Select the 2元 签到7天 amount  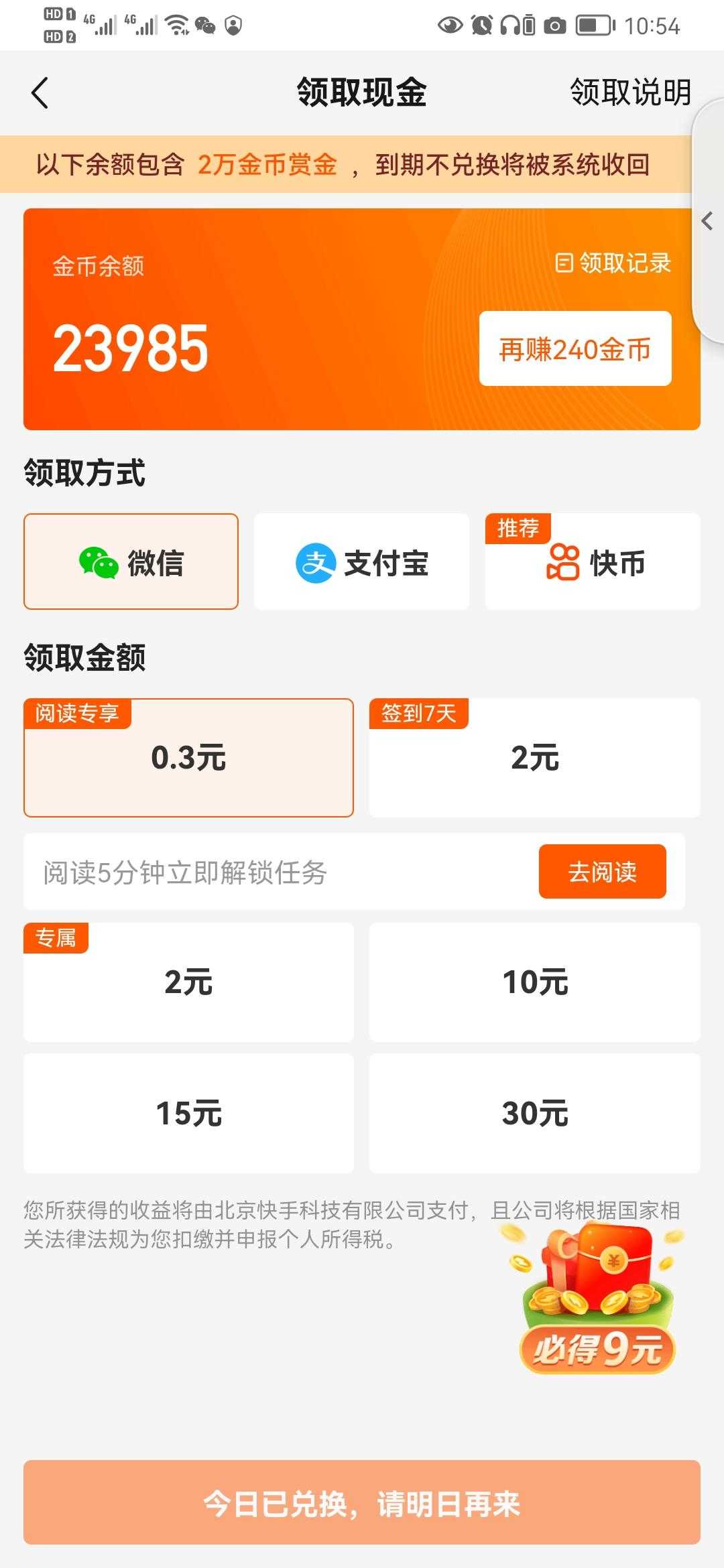[534, 758]
